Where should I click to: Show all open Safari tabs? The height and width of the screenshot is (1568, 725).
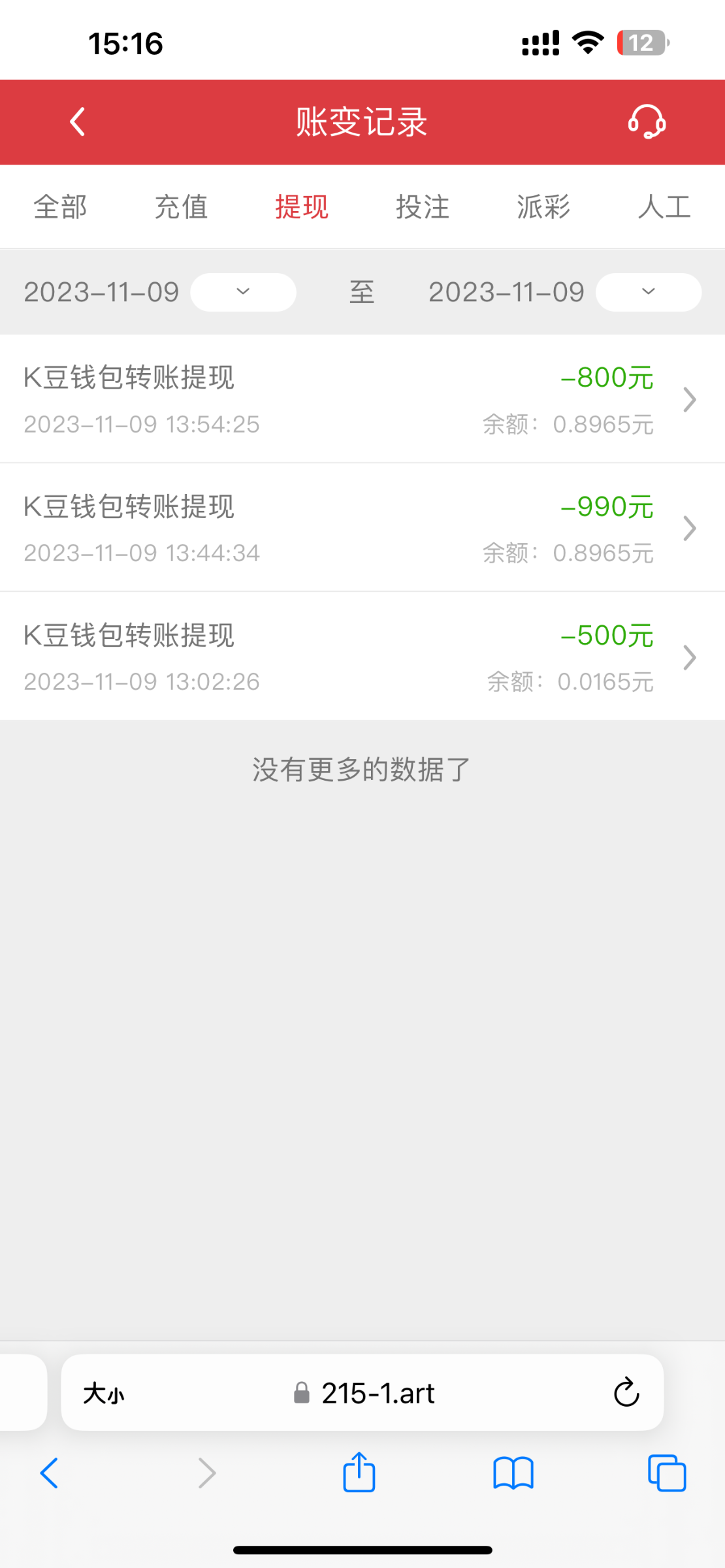click(667, 1473)
